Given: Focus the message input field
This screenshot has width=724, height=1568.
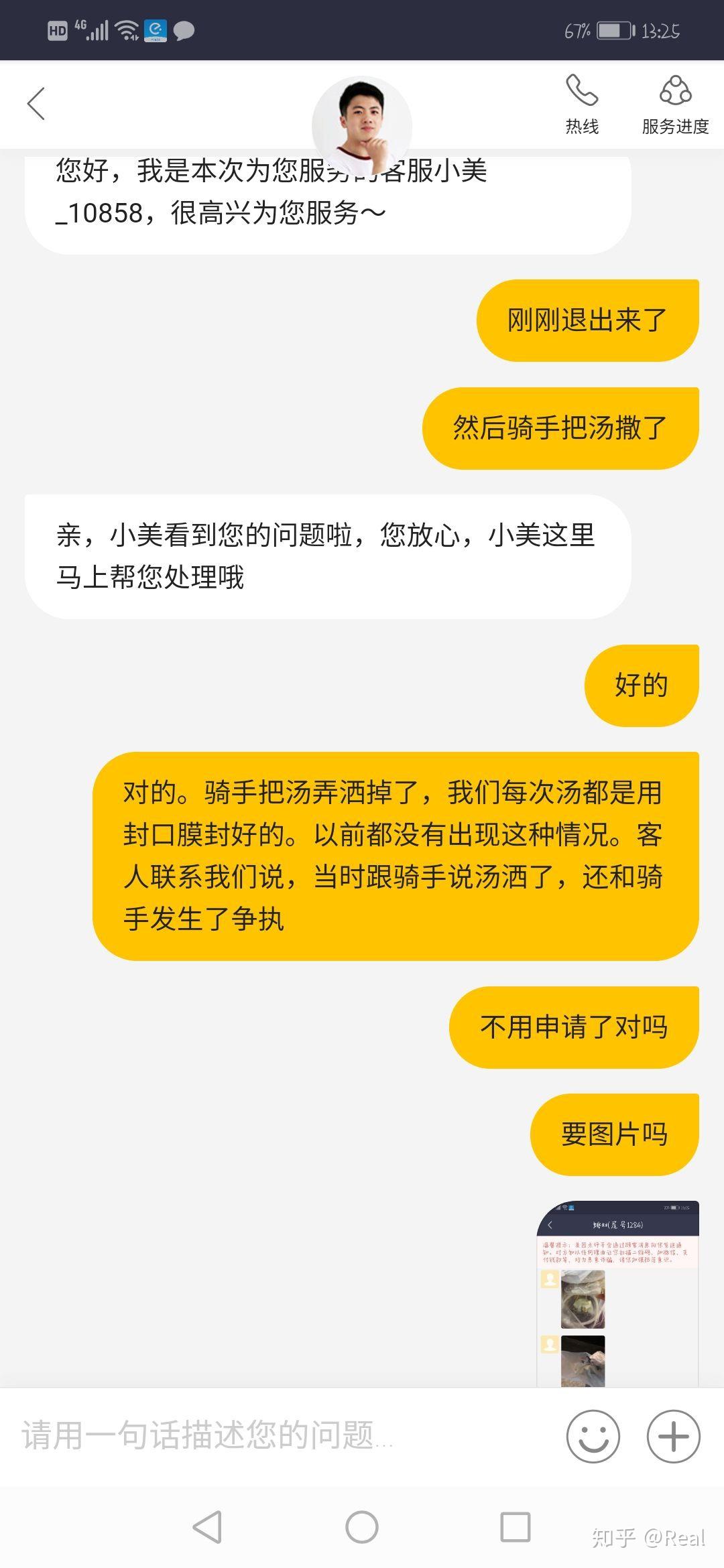Looking at the screenshot, I should 282,1435.
